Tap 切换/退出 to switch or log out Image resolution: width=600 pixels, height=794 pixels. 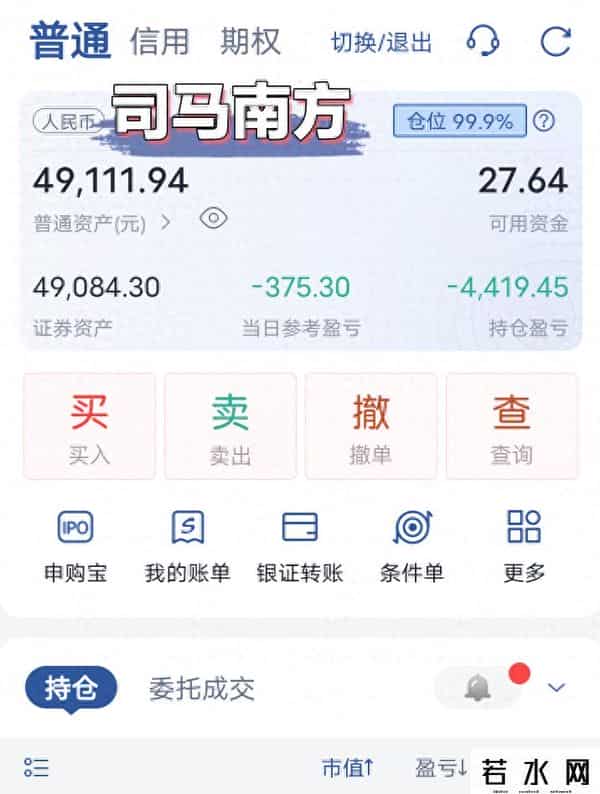tap(382, 43)
